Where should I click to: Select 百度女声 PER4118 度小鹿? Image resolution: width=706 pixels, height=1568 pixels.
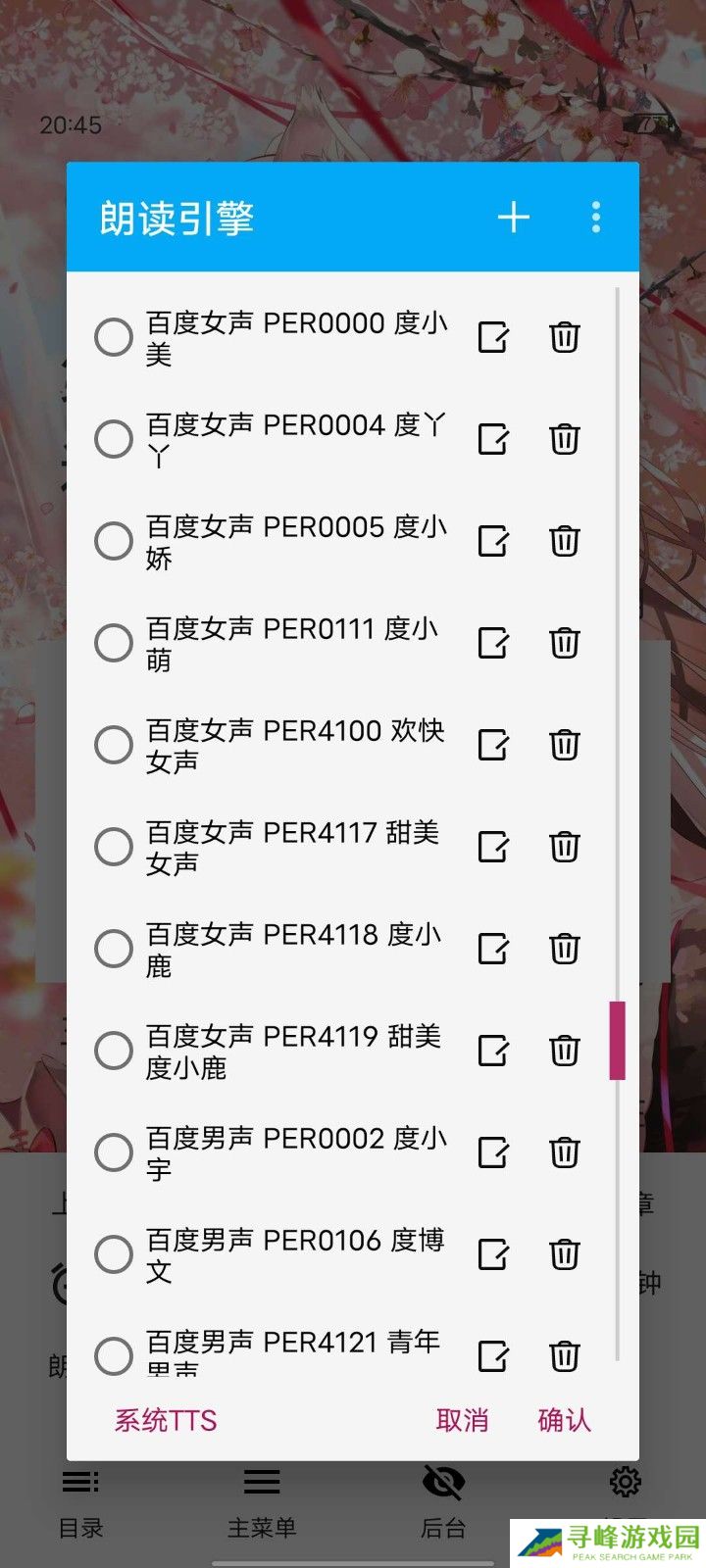pyautogui.click(x=114, y=949)
